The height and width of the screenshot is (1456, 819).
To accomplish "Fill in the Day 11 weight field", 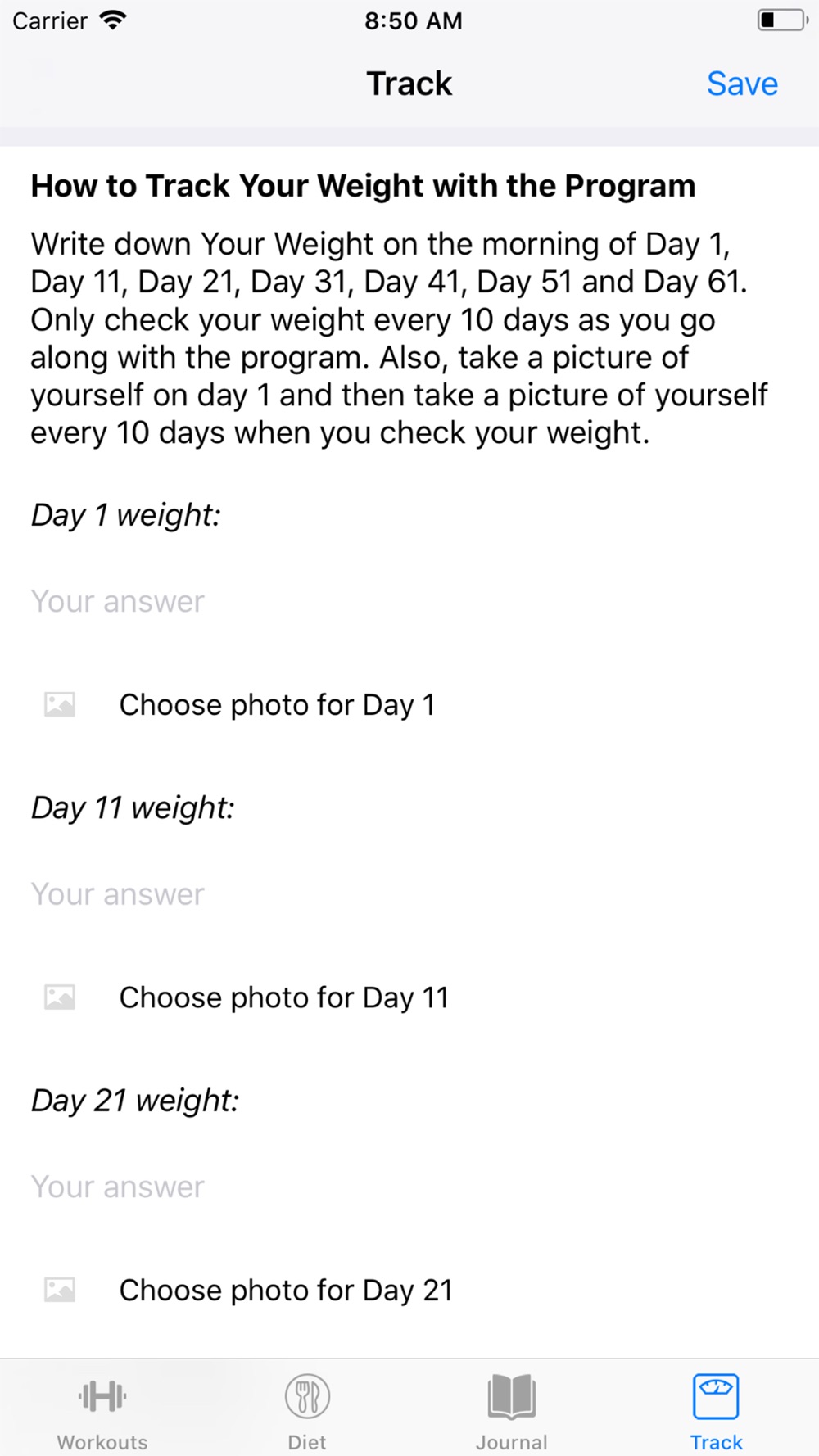I will (409, 894).
